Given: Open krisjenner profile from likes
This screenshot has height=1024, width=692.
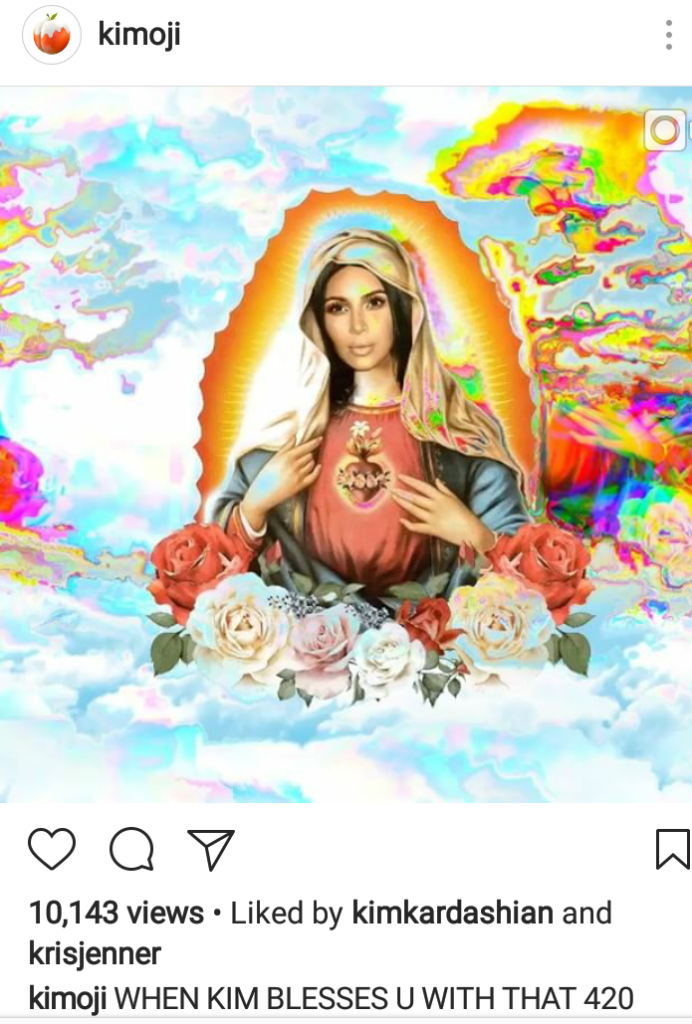Looking at the screenshot, I should coord(95,954).
